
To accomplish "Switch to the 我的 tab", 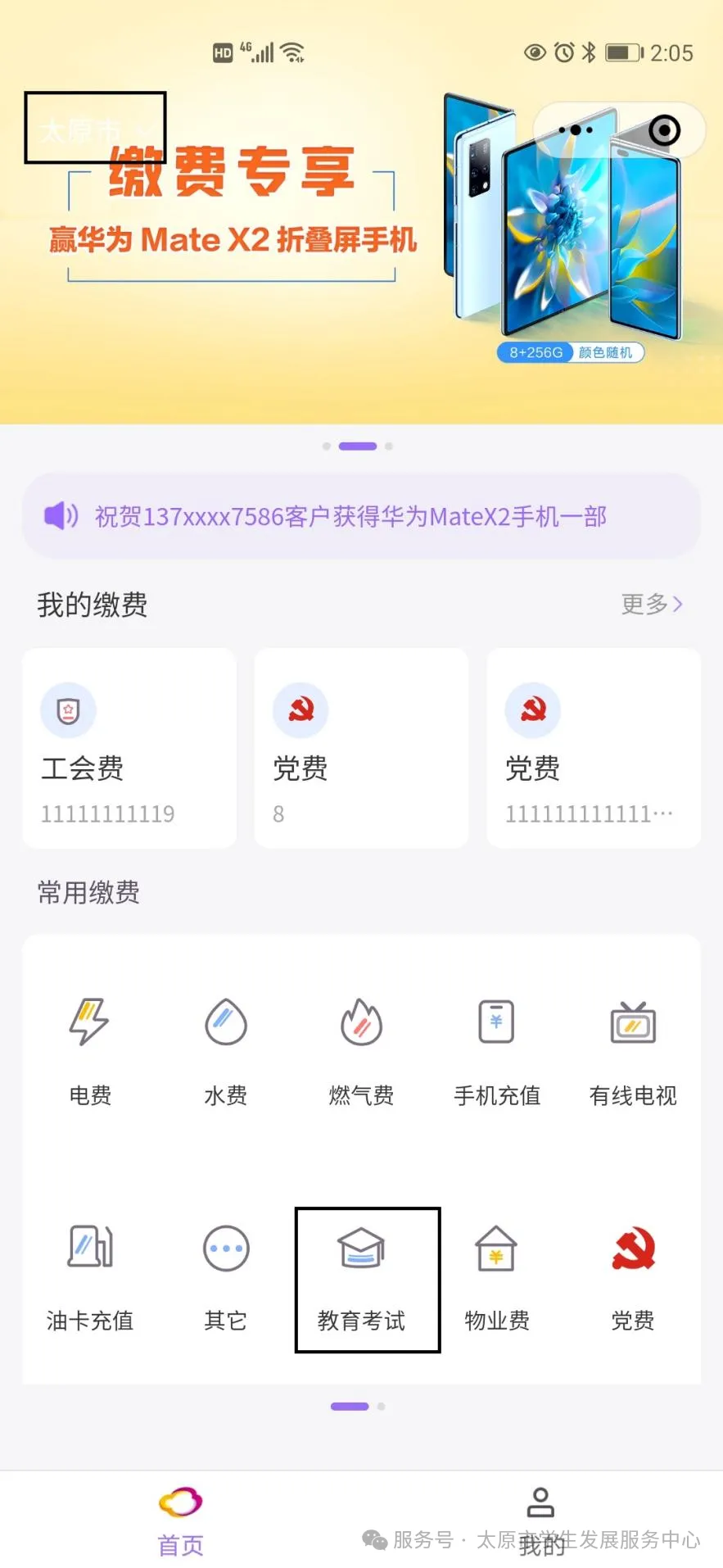I will click(541, 1521).
